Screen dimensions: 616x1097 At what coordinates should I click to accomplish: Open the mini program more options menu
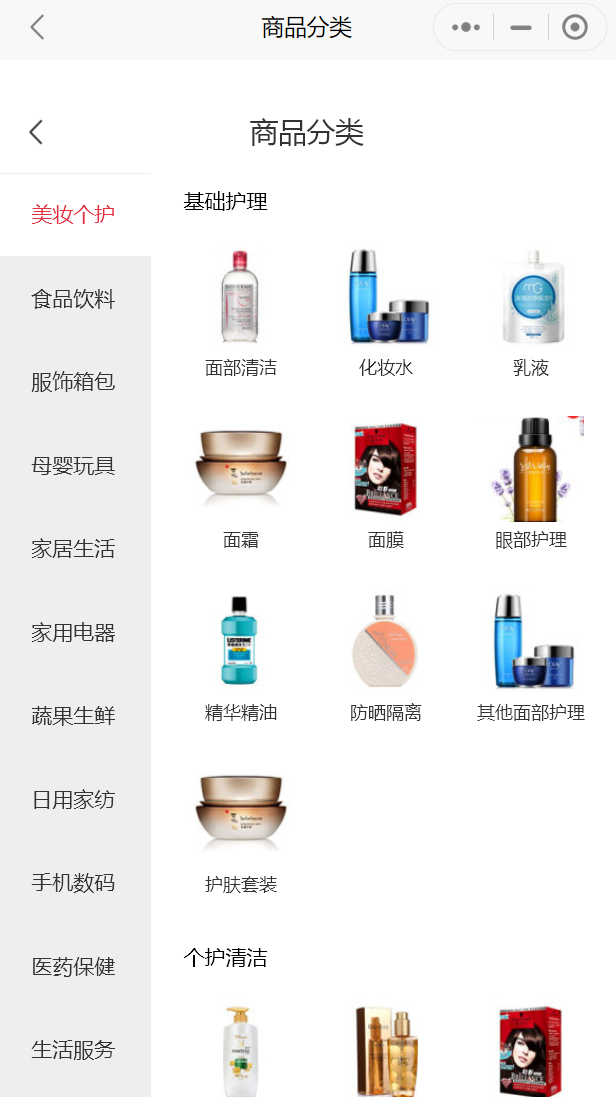466,27
